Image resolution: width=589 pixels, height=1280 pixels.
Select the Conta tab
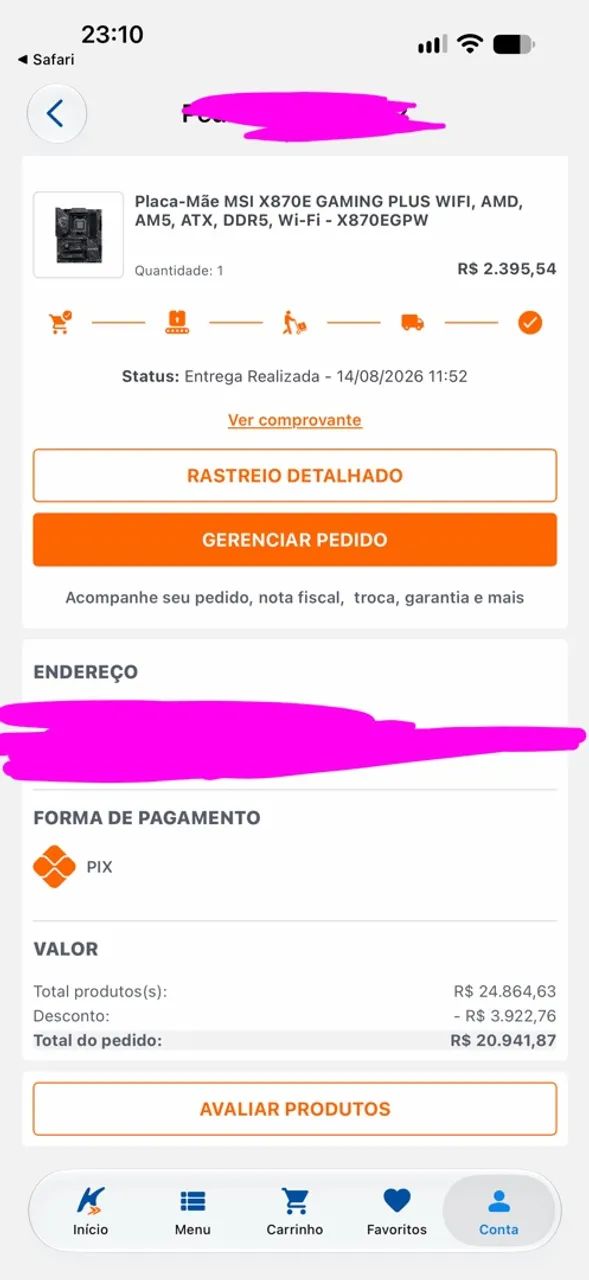[x=498, y=1211]
